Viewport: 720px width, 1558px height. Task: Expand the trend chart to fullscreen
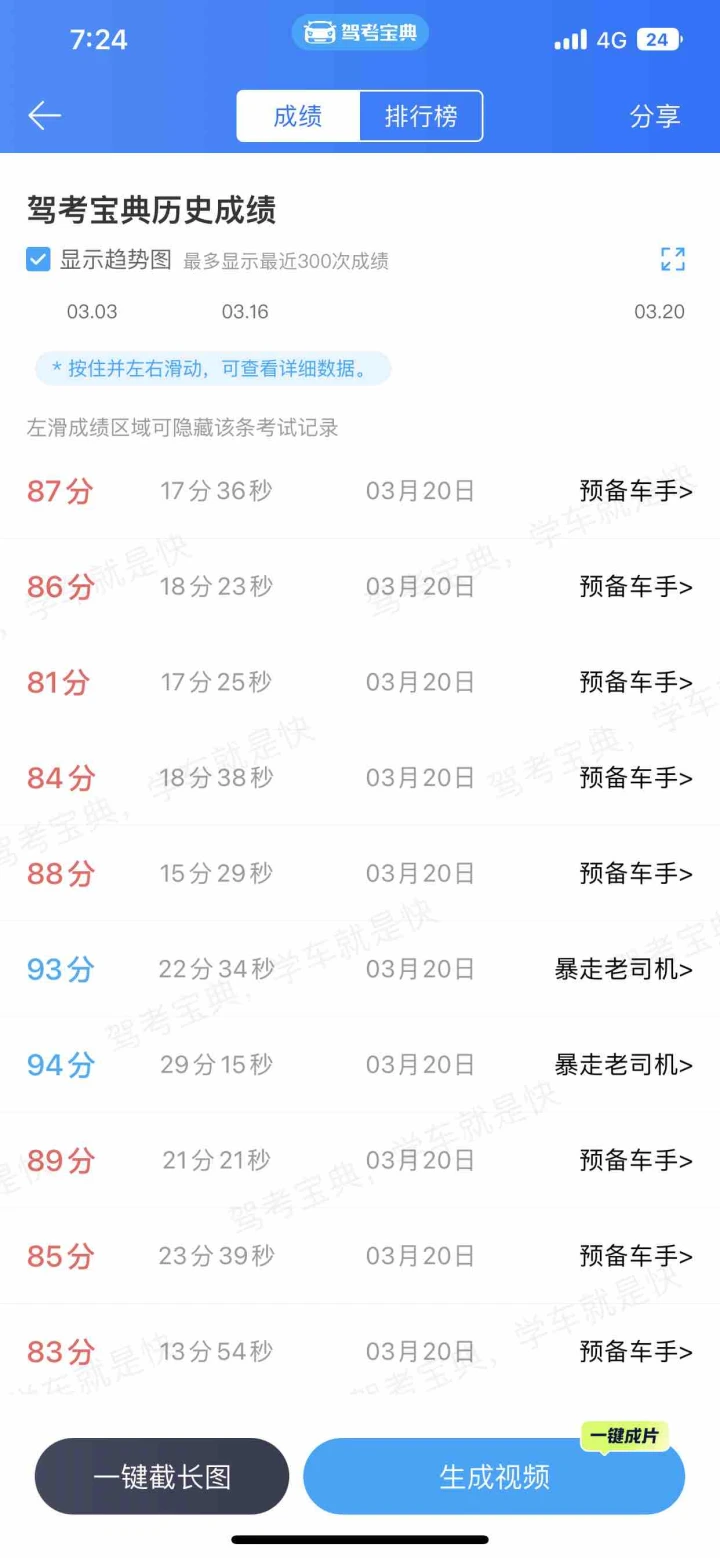[x=673, y=259]
